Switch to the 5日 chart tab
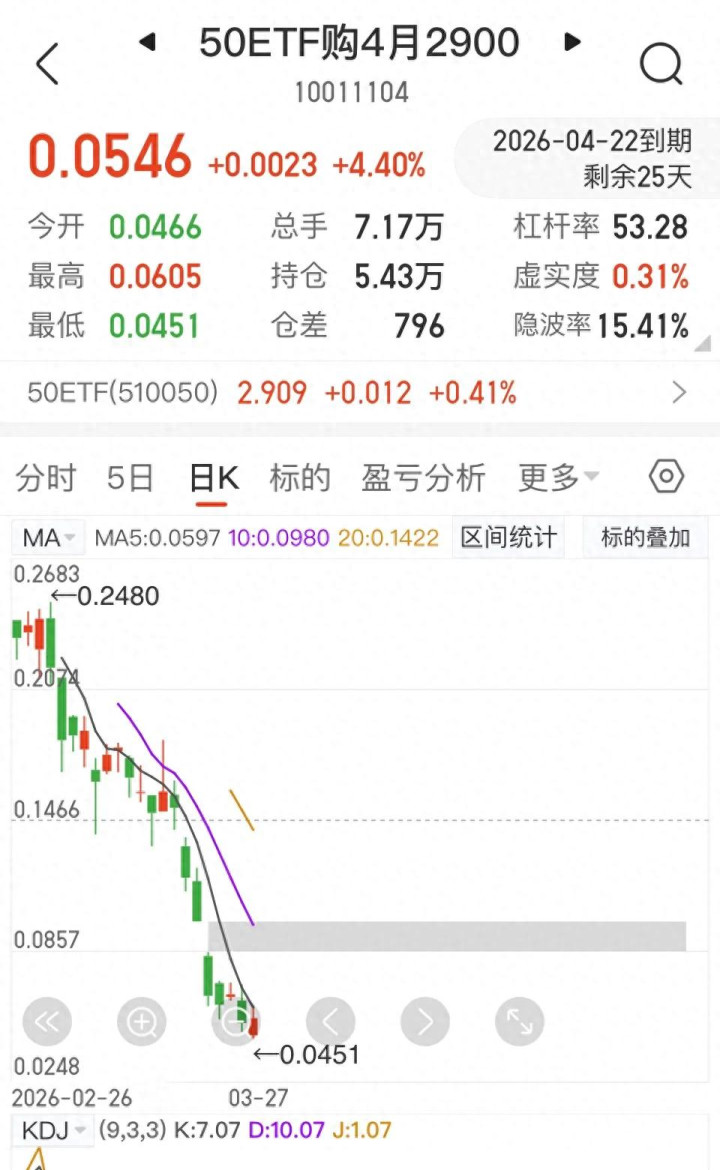 130,478
